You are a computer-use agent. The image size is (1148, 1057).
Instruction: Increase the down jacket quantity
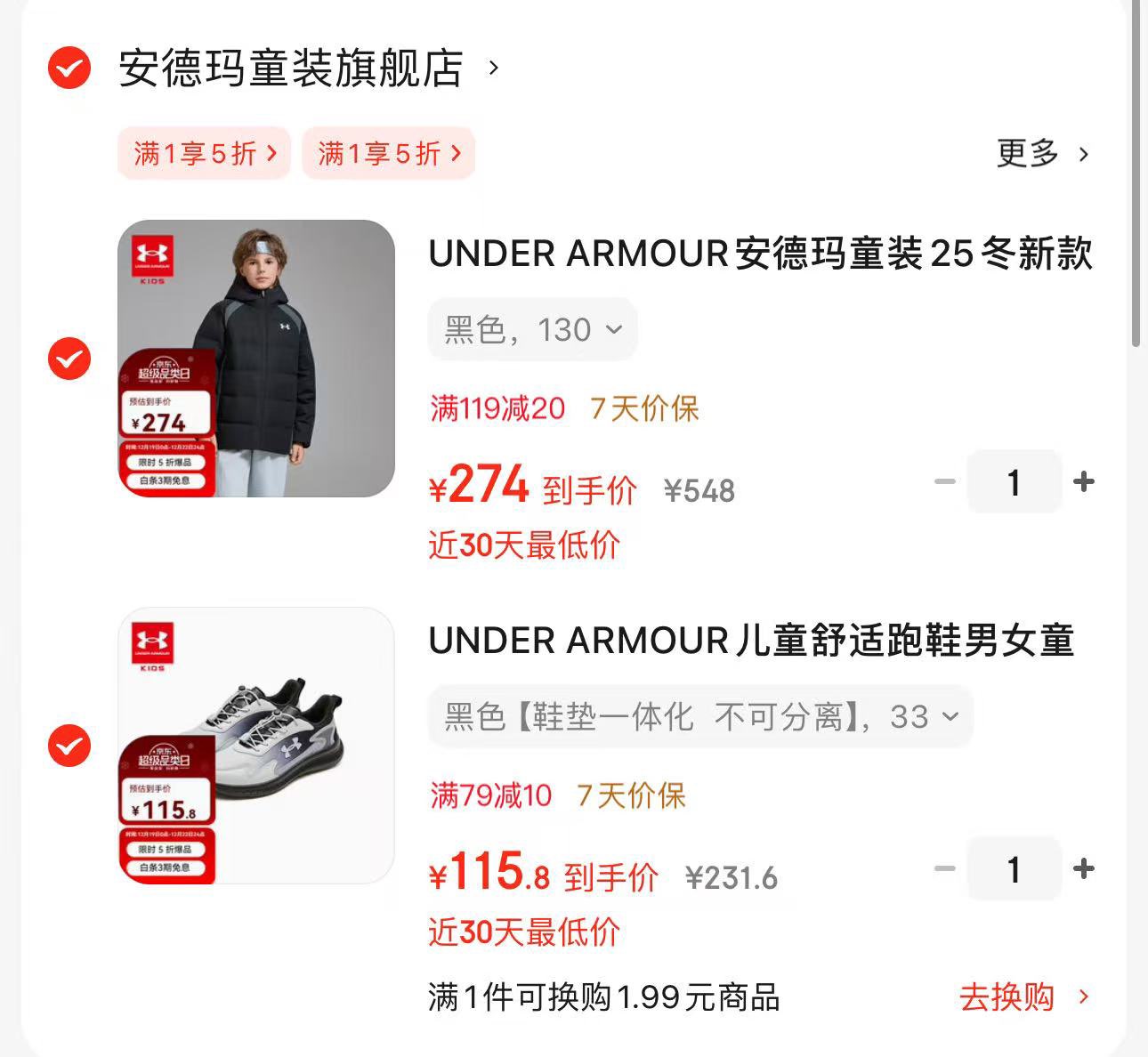1084,482
